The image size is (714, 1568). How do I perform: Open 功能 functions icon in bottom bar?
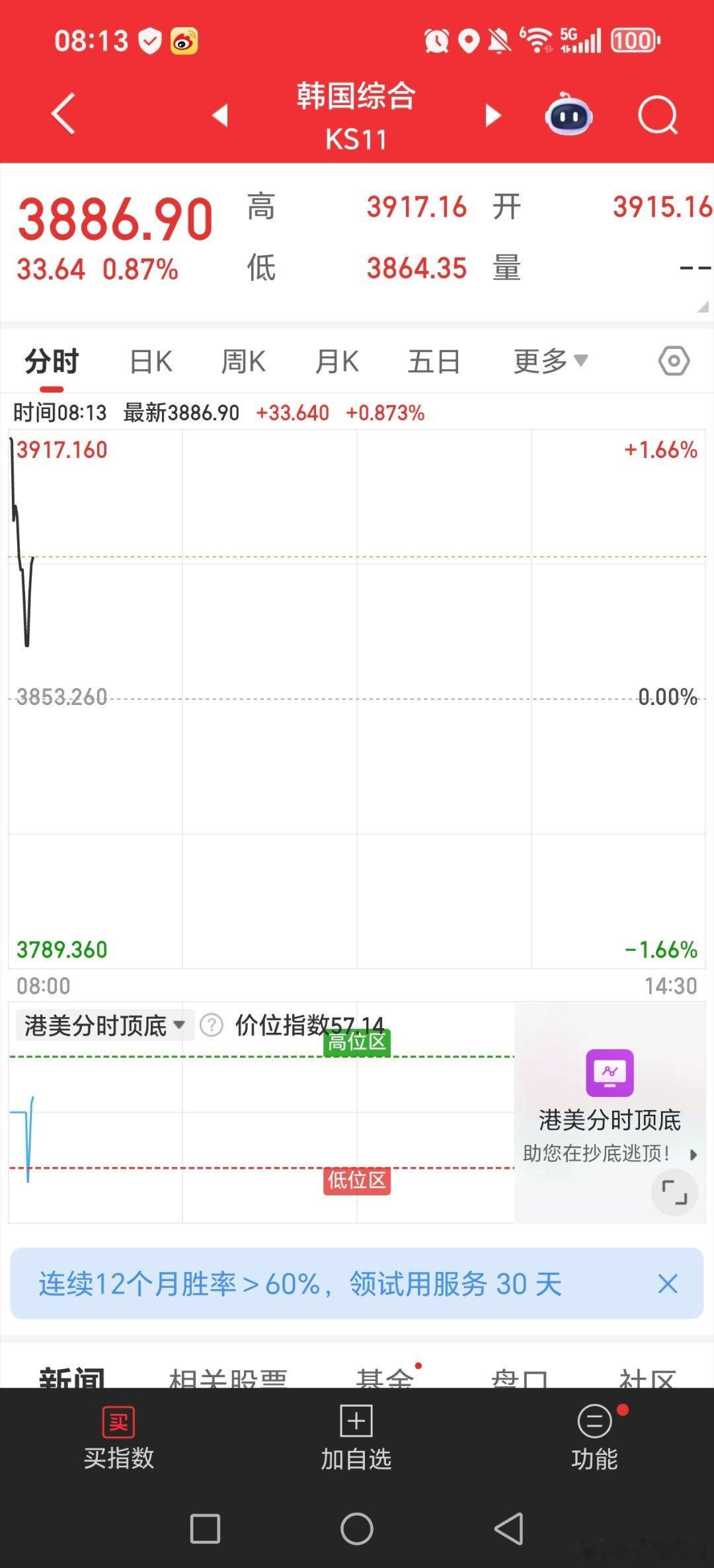coord(594,1437)
